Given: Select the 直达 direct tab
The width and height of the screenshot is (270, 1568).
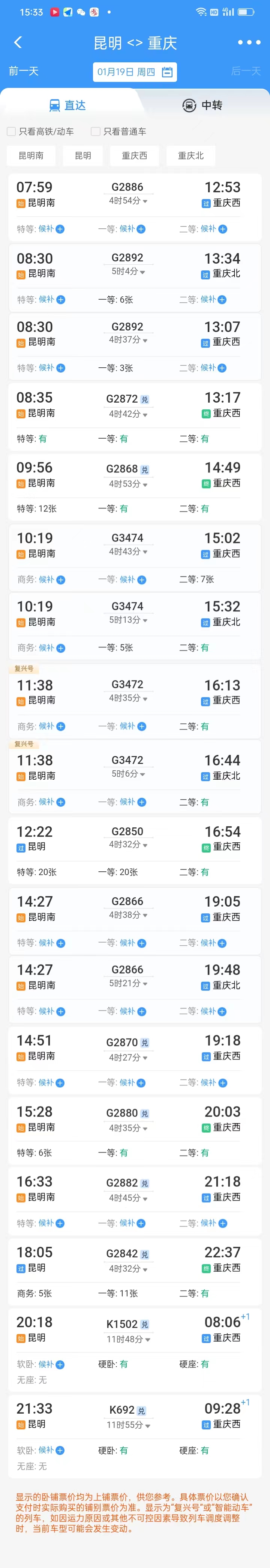Looking at the screenshot, I should coord(67,105).
